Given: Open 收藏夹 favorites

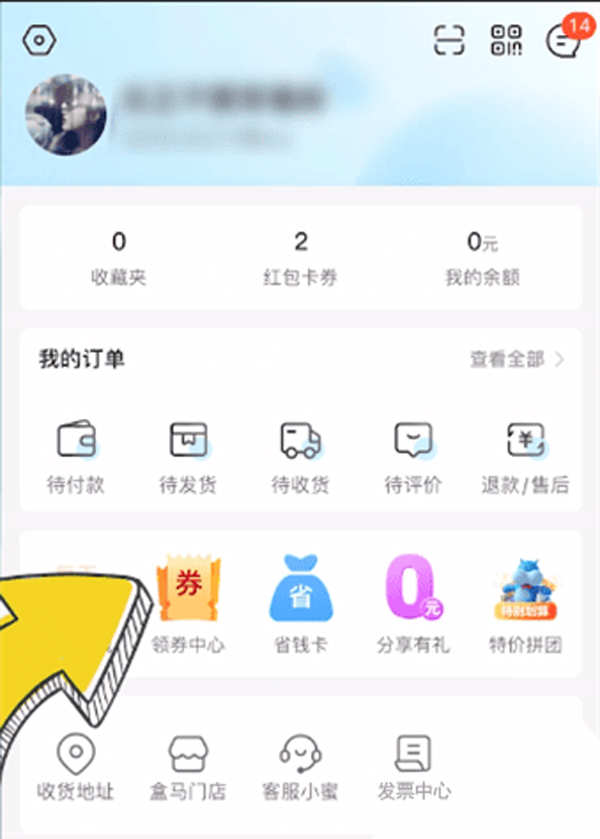Looking at the screenshot, I should [119, 258].
